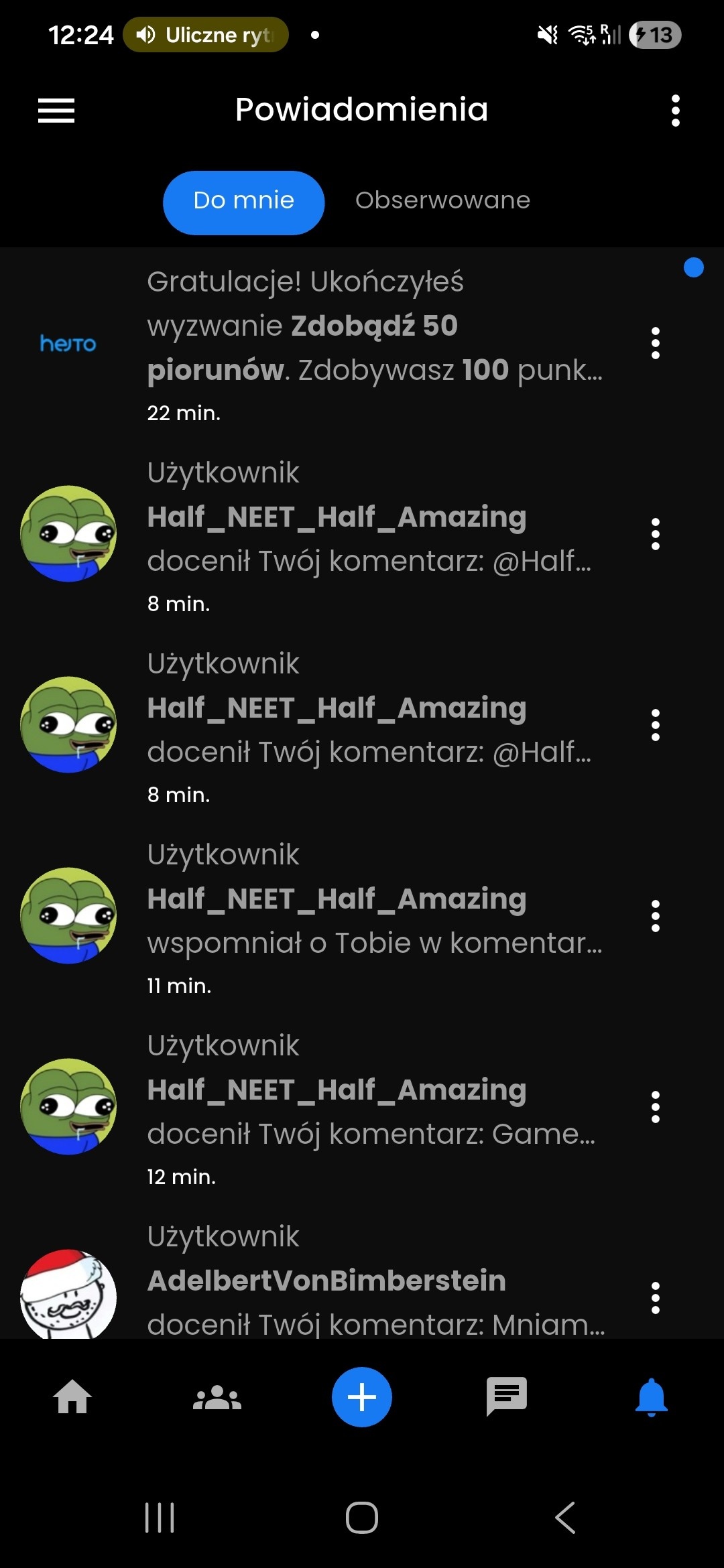Open options for the 11 min. notification
Screen dimensions: 724x1568
tap(655, 916)
